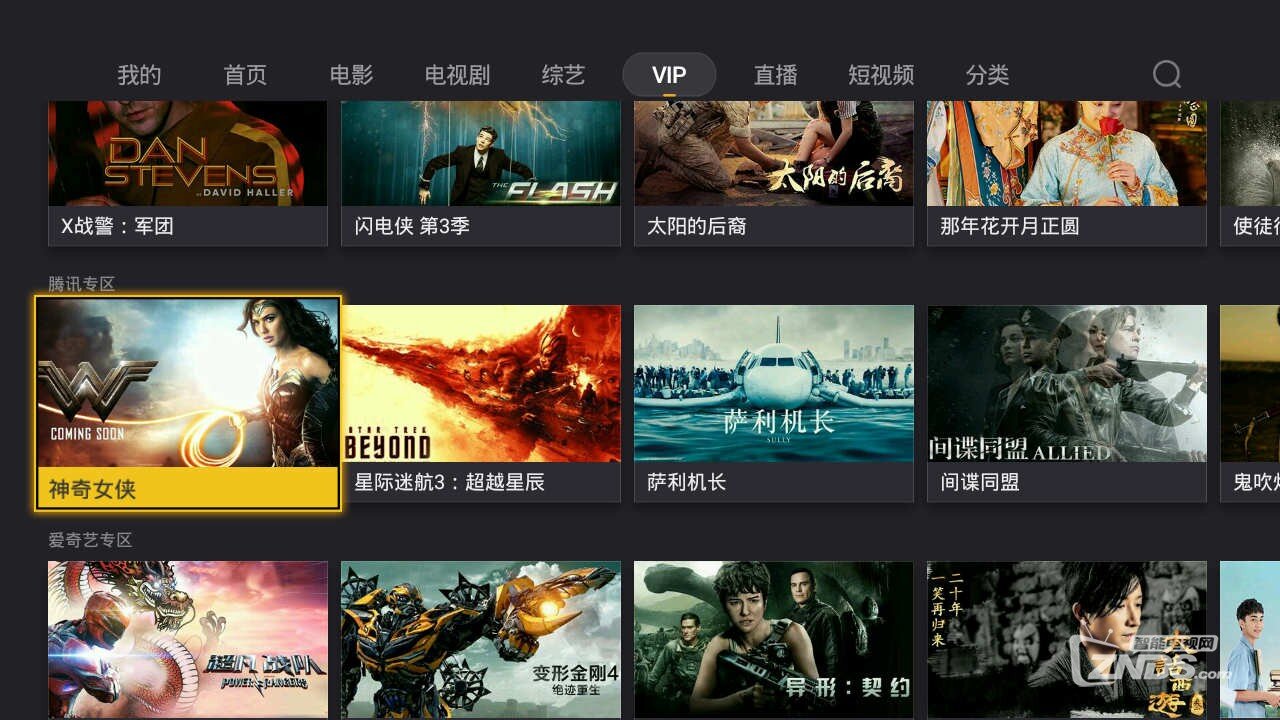
Task: Play the highlighted 神奇女侠 movie
Action: 188,403
